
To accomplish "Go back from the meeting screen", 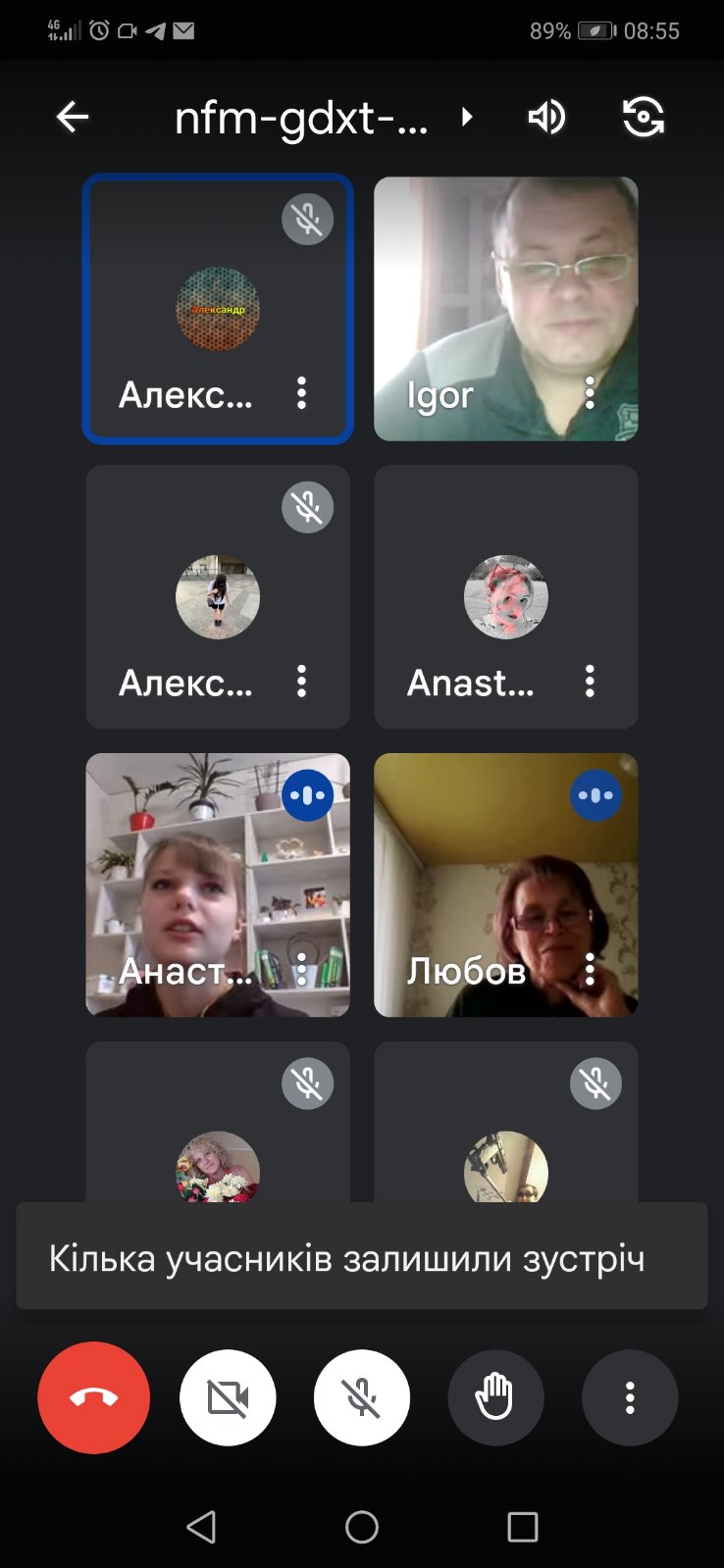I will (73, 118).
